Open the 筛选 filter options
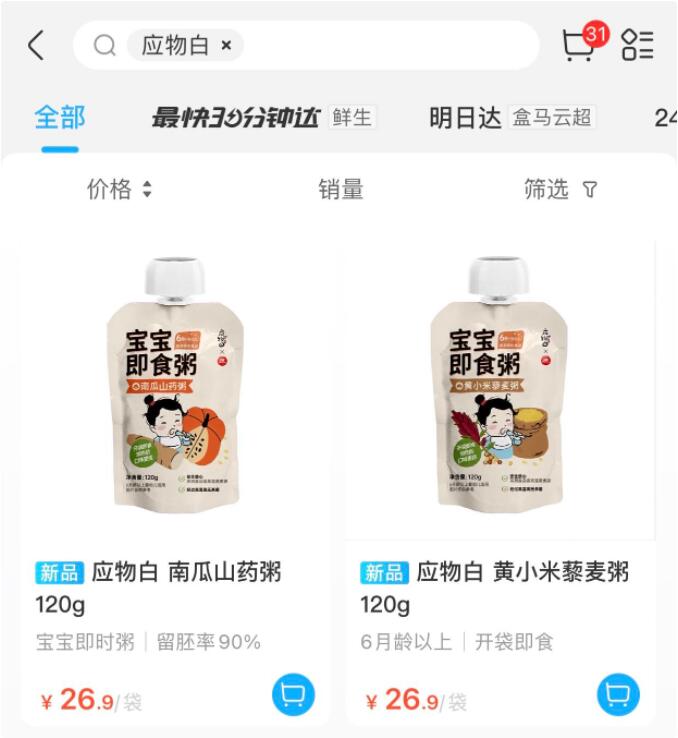678x738 pixels. coord(560,189)
